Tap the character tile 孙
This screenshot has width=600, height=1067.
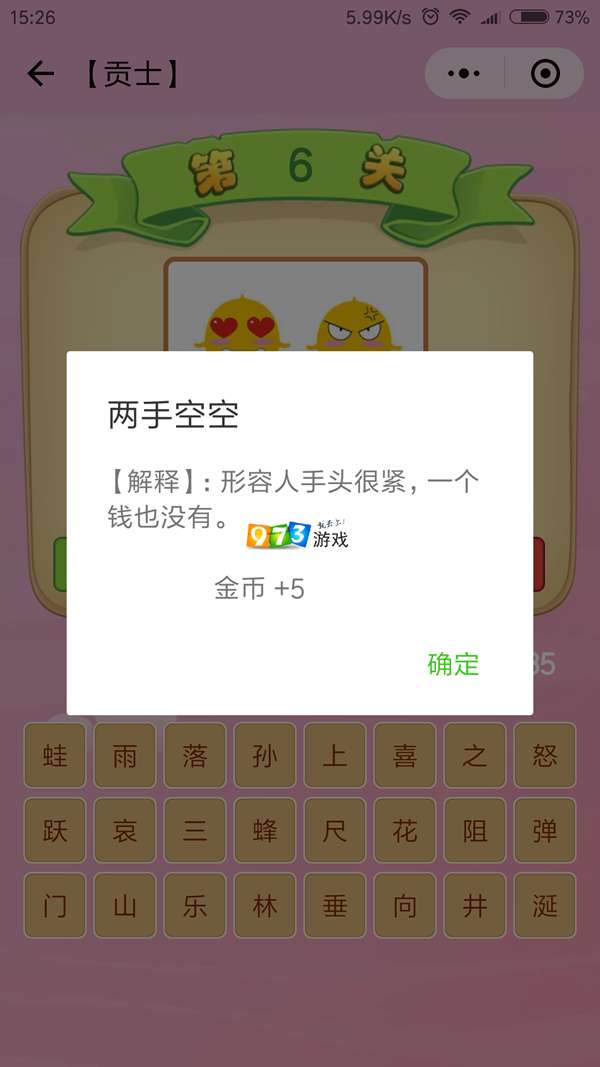265,755
